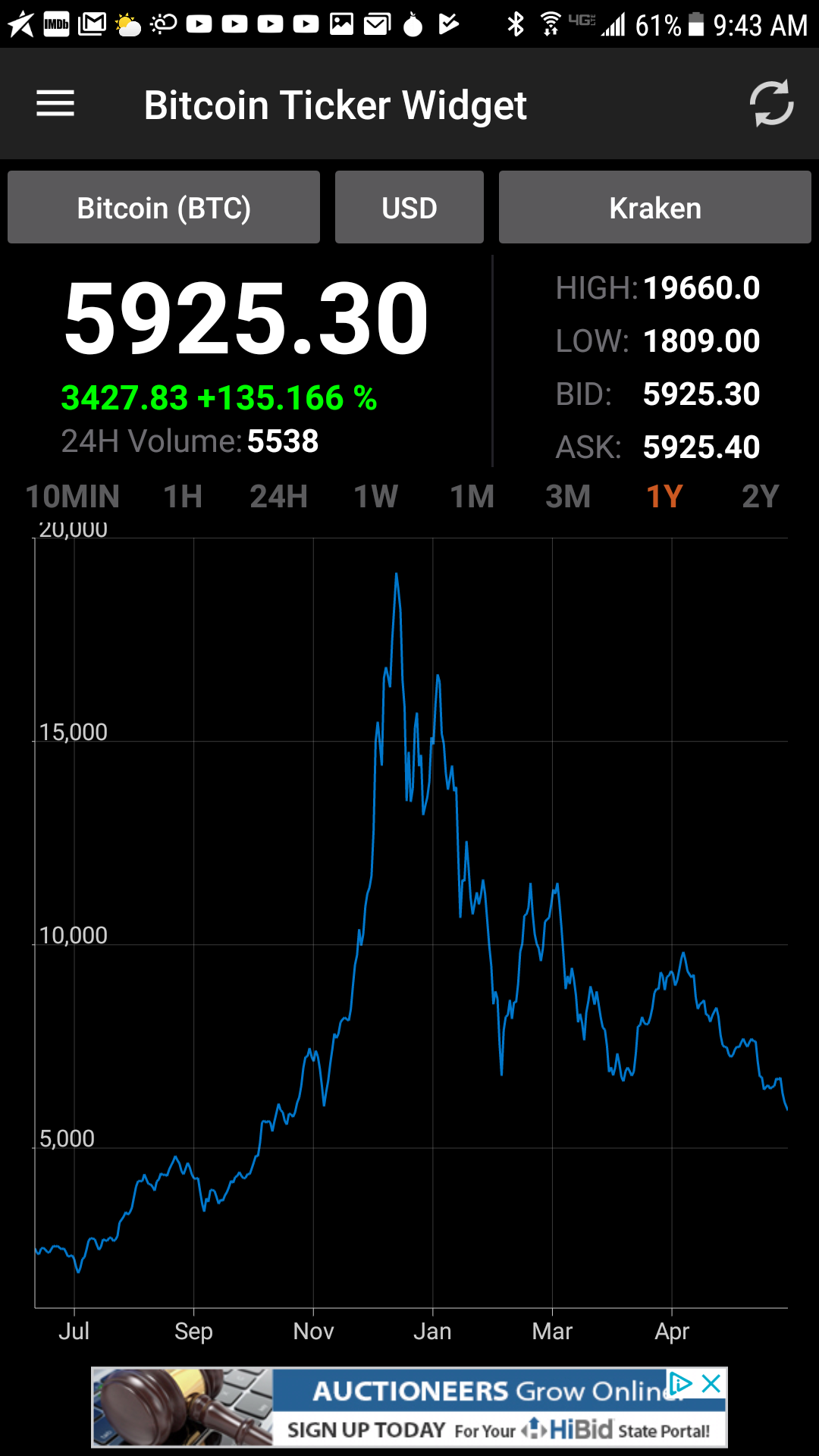Show the 1H chart range

pyautogui.click(x=183, y=497)
